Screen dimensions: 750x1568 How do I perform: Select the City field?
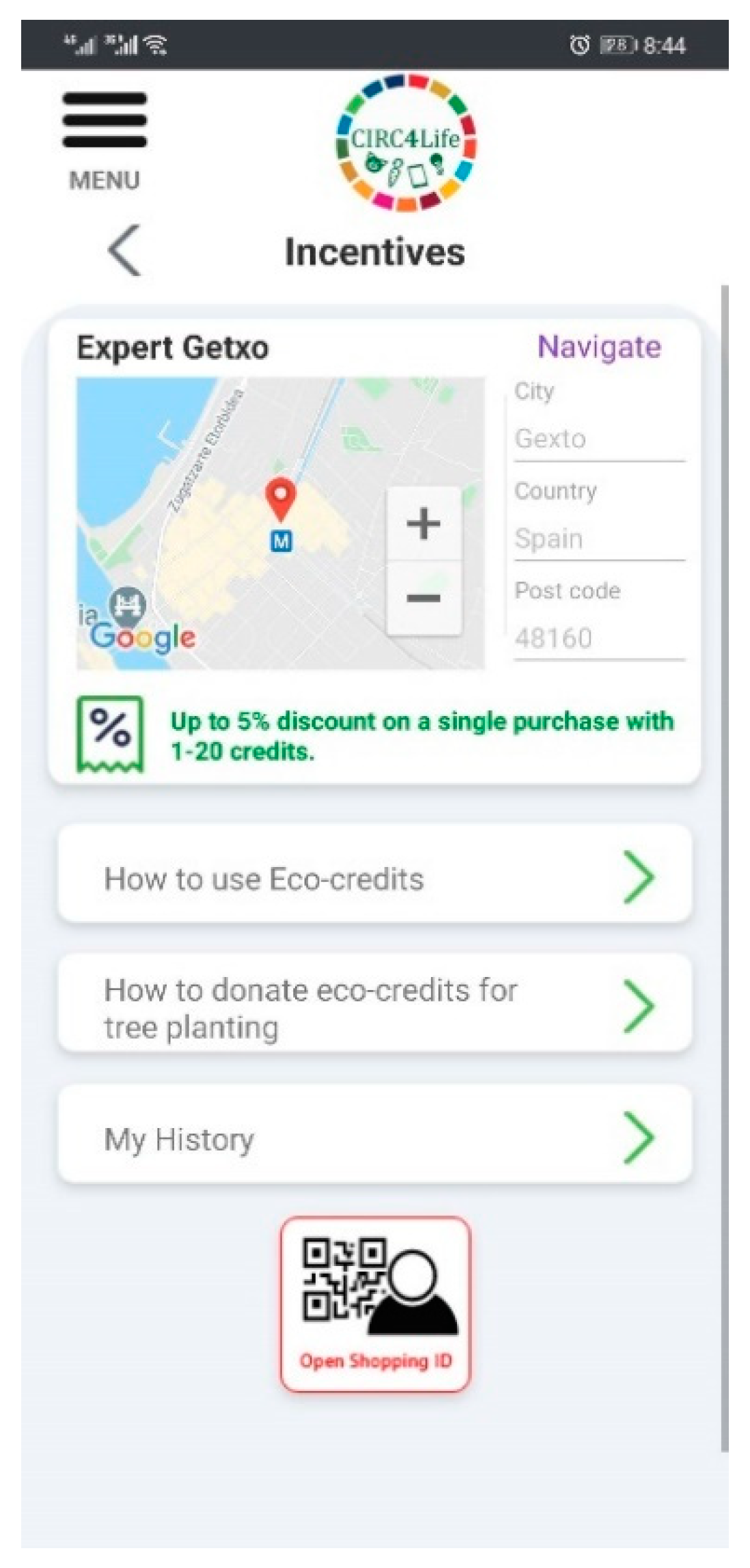[598, 439]
